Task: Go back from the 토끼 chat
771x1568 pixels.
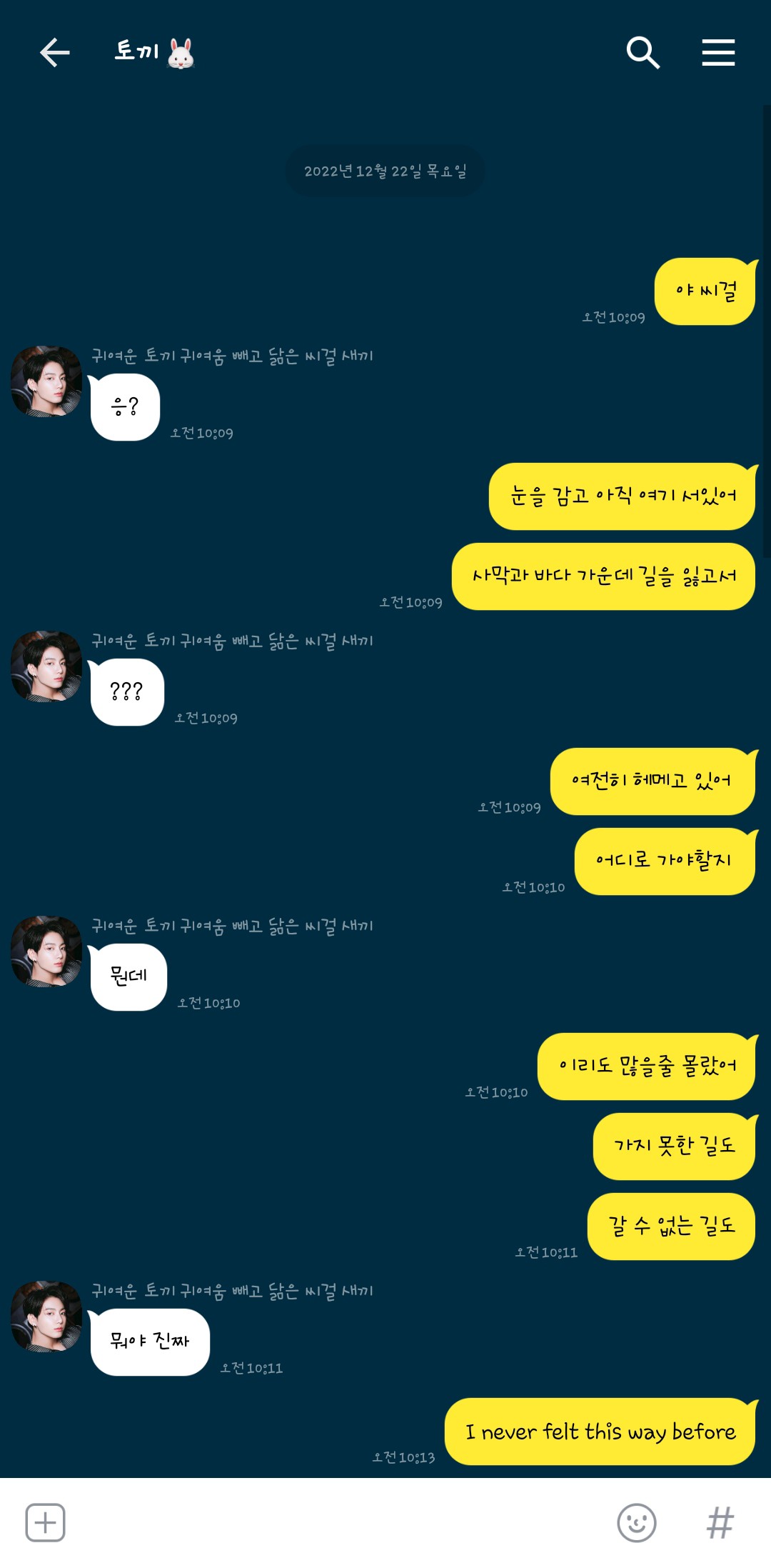Action: point(54,53)
